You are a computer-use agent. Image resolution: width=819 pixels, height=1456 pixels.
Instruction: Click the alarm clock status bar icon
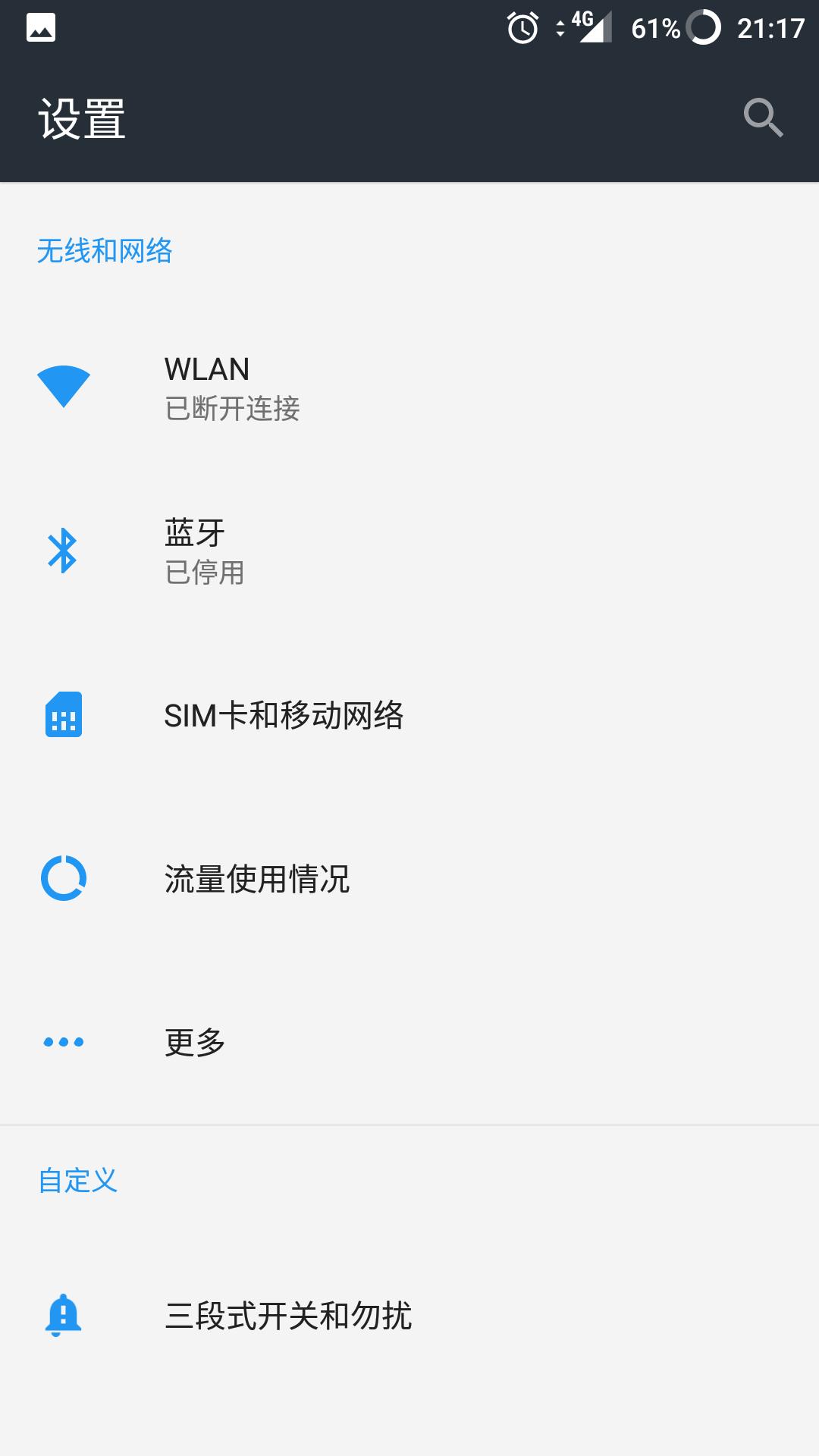click(x=522, y=27)
